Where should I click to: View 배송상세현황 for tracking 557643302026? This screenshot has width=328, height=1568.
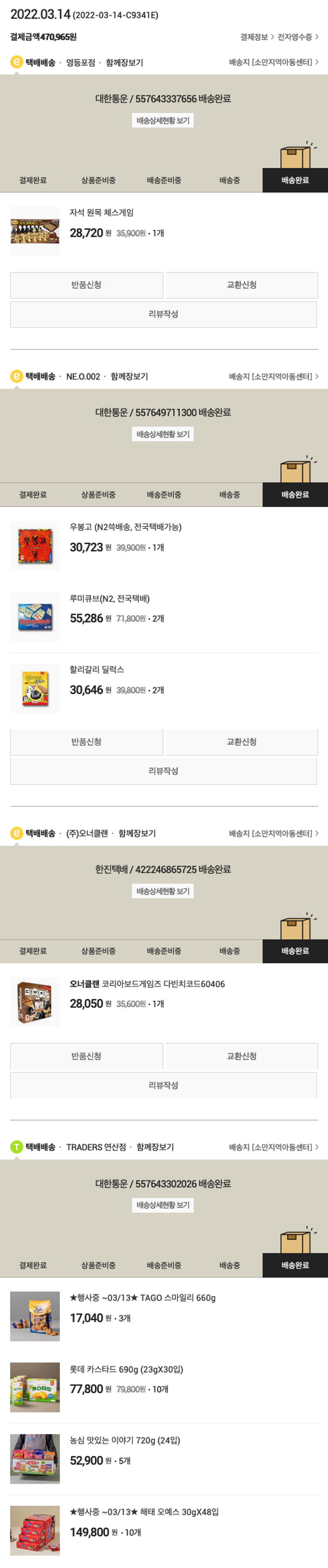click(x=163, y=1205)
